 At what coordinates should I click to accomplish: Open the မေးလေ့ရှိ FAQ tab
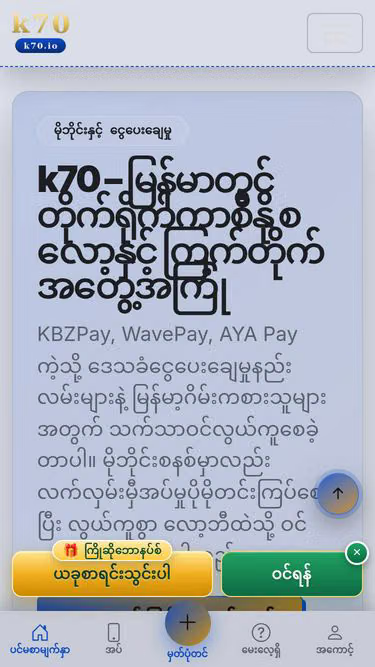tap(261, 639)
